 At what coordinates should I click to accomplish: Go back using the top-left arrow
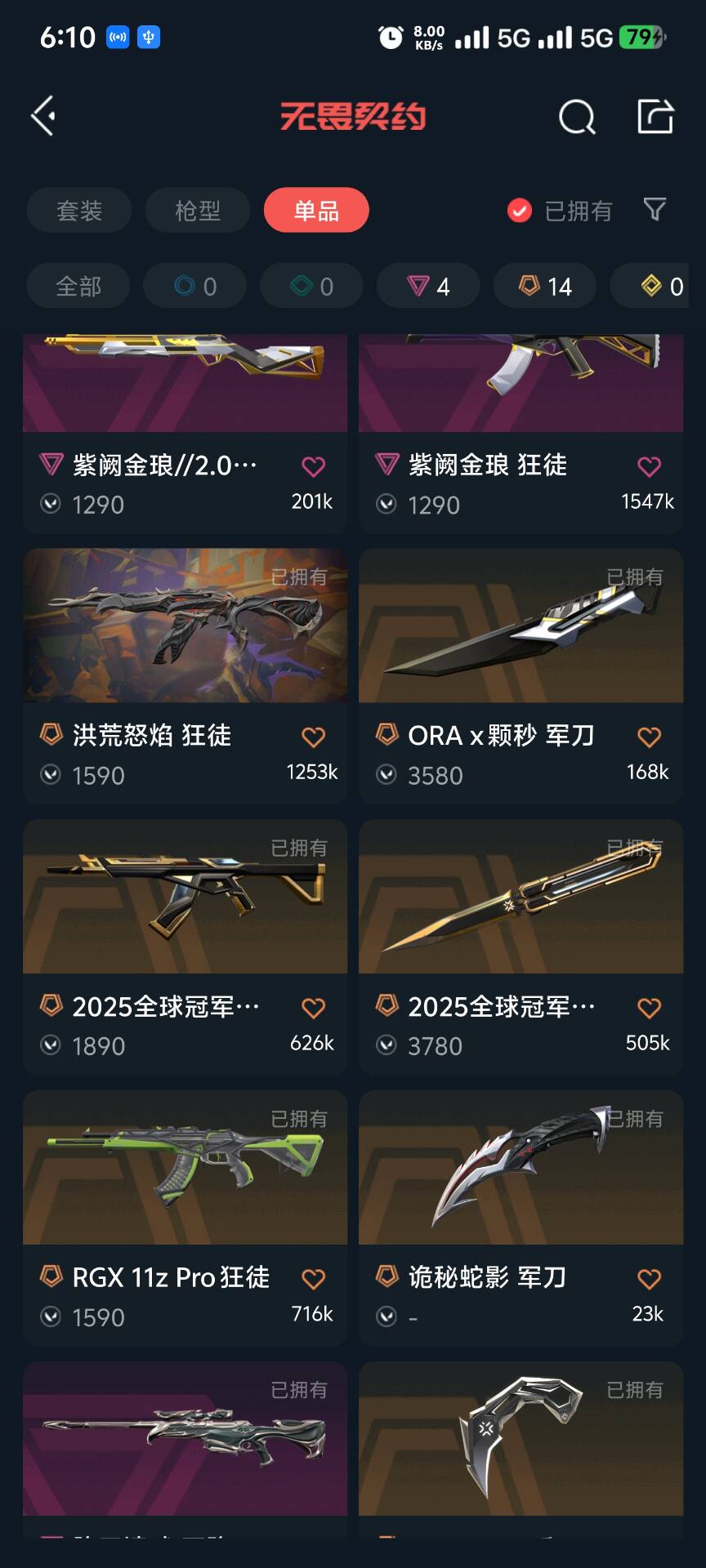click(44, 115)
